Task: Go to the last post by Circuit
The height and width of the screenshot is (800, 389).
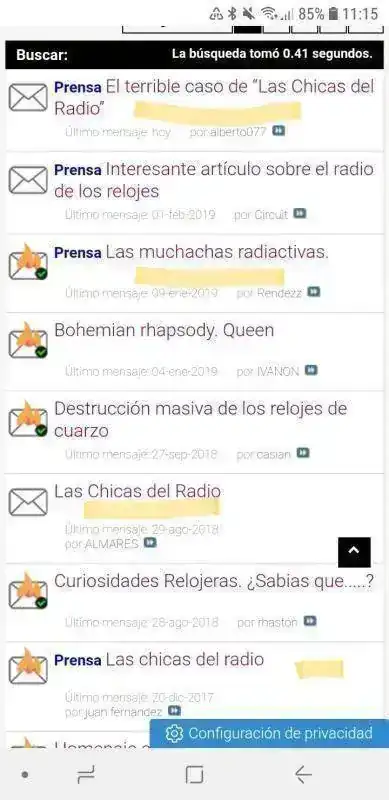Action: coord(300,214)
